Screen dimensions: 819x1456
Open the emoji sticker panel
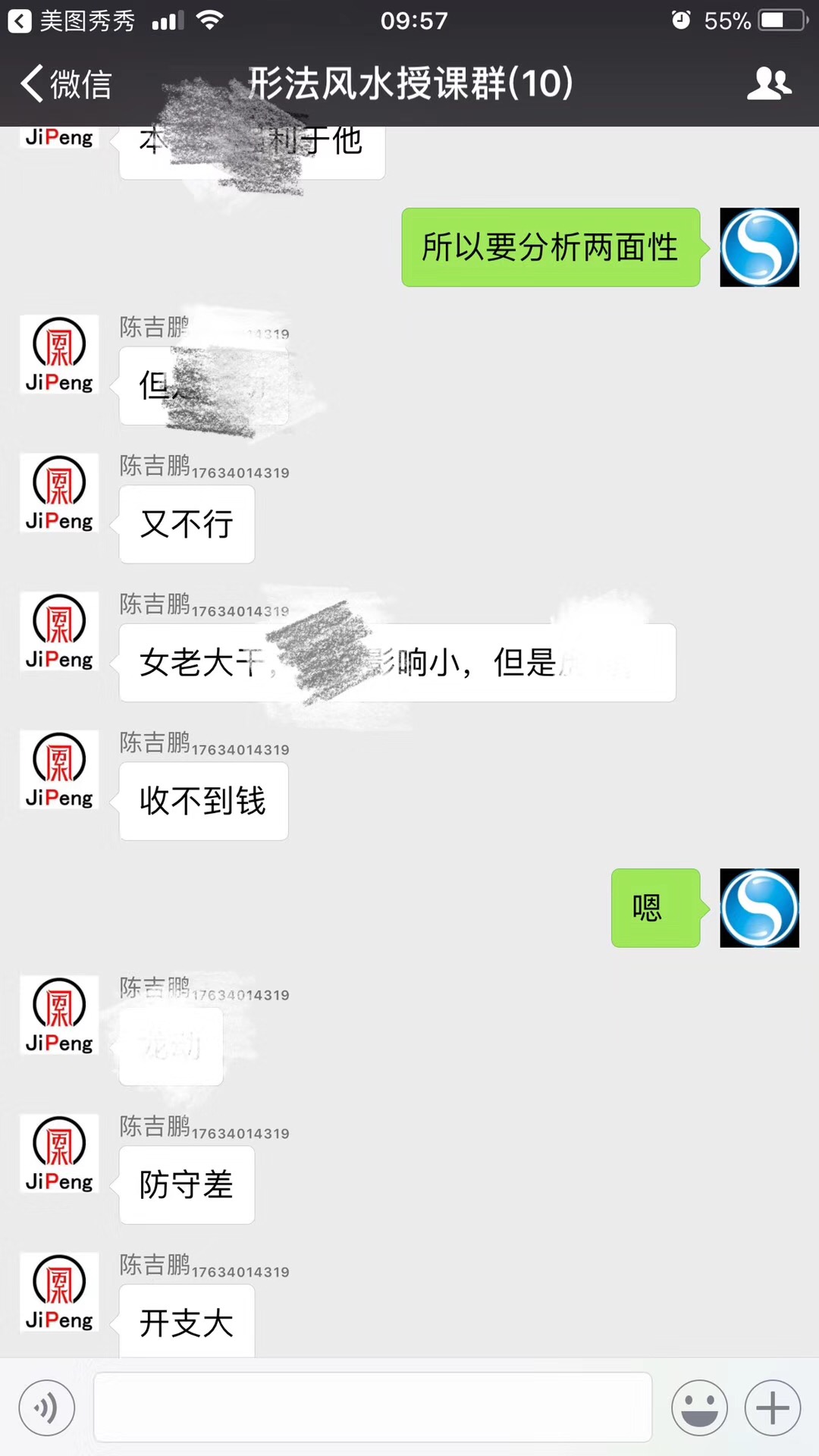(x=699, y=1408)
